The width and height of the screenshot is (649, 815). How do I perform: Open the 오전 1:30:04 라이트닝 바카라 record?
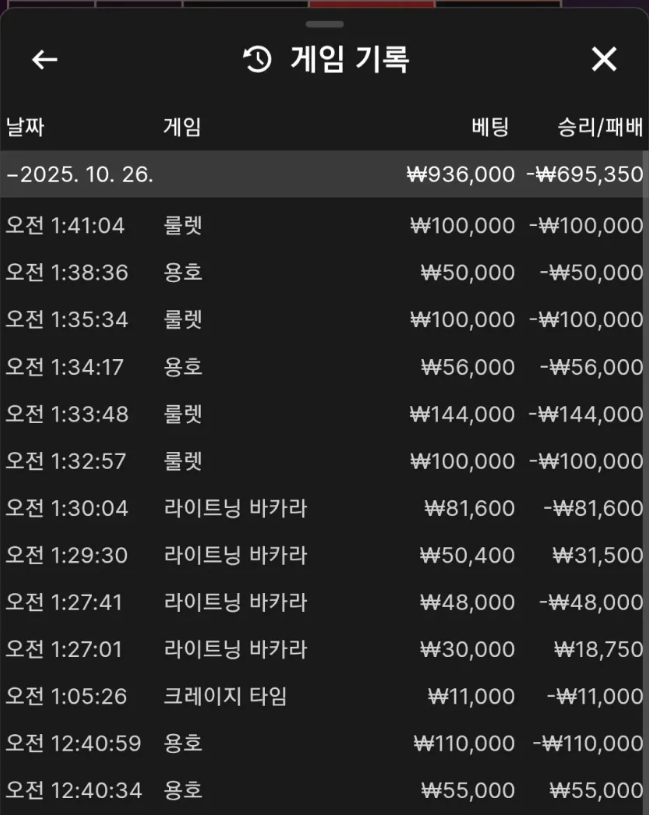(x=324, y=508)
